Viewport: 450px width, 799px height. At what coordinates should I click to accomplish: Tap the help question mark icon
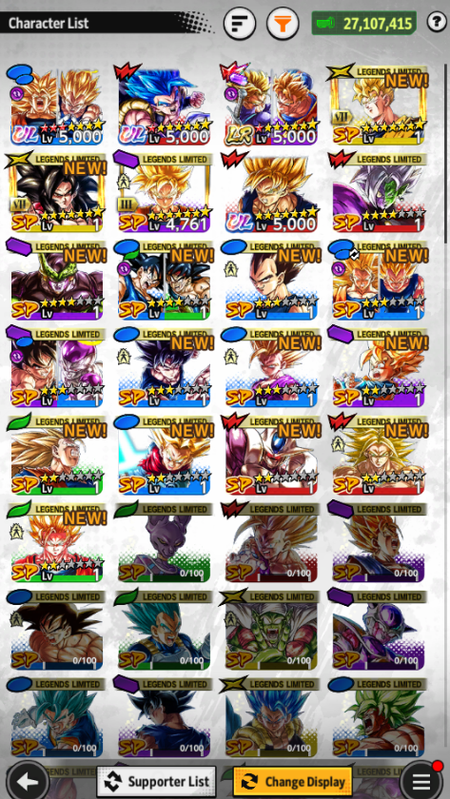click(x=436, y=22)
